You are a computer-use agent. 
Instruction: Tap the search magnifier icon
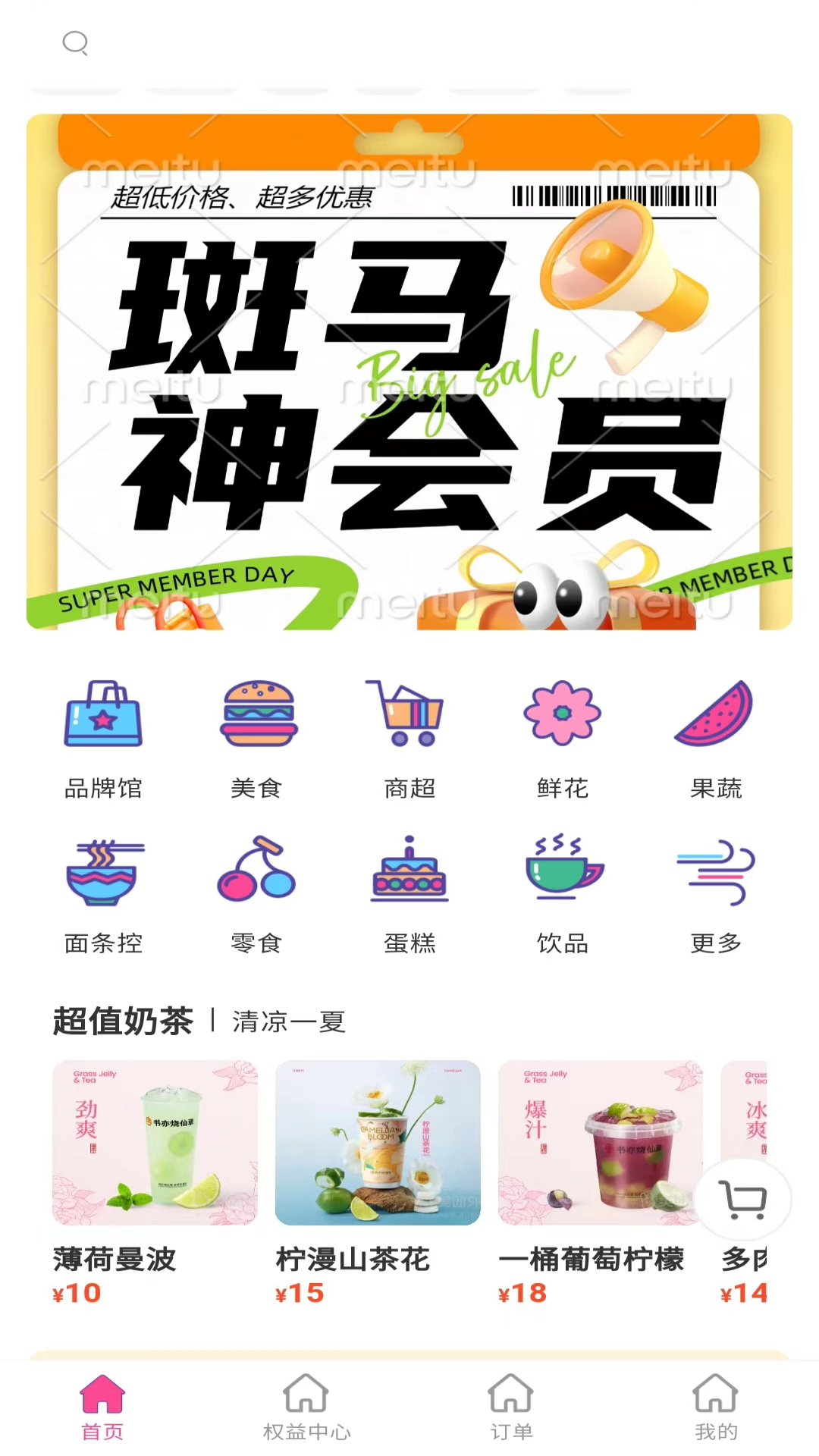tap(75, 43)
